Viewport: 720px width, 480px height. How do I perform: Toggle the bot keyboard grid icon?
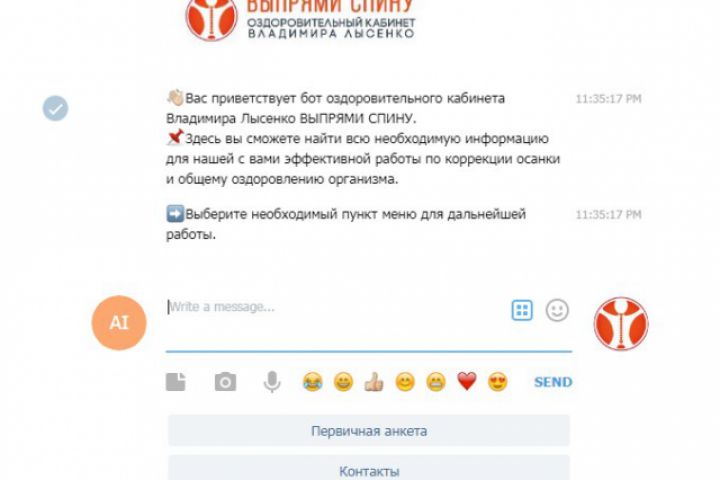click(522, 310)
